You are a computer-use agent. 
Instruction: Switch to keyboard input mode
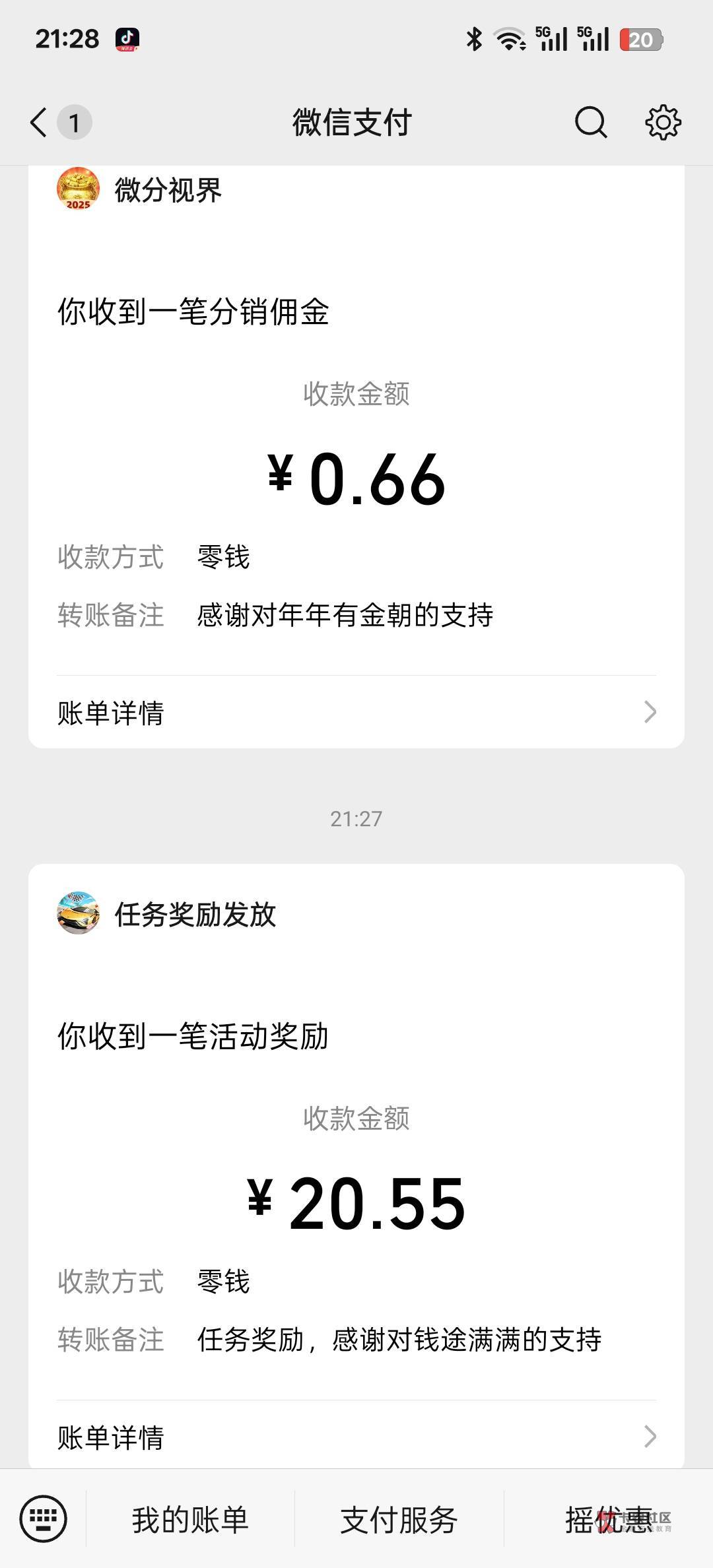coord(44,1519)
